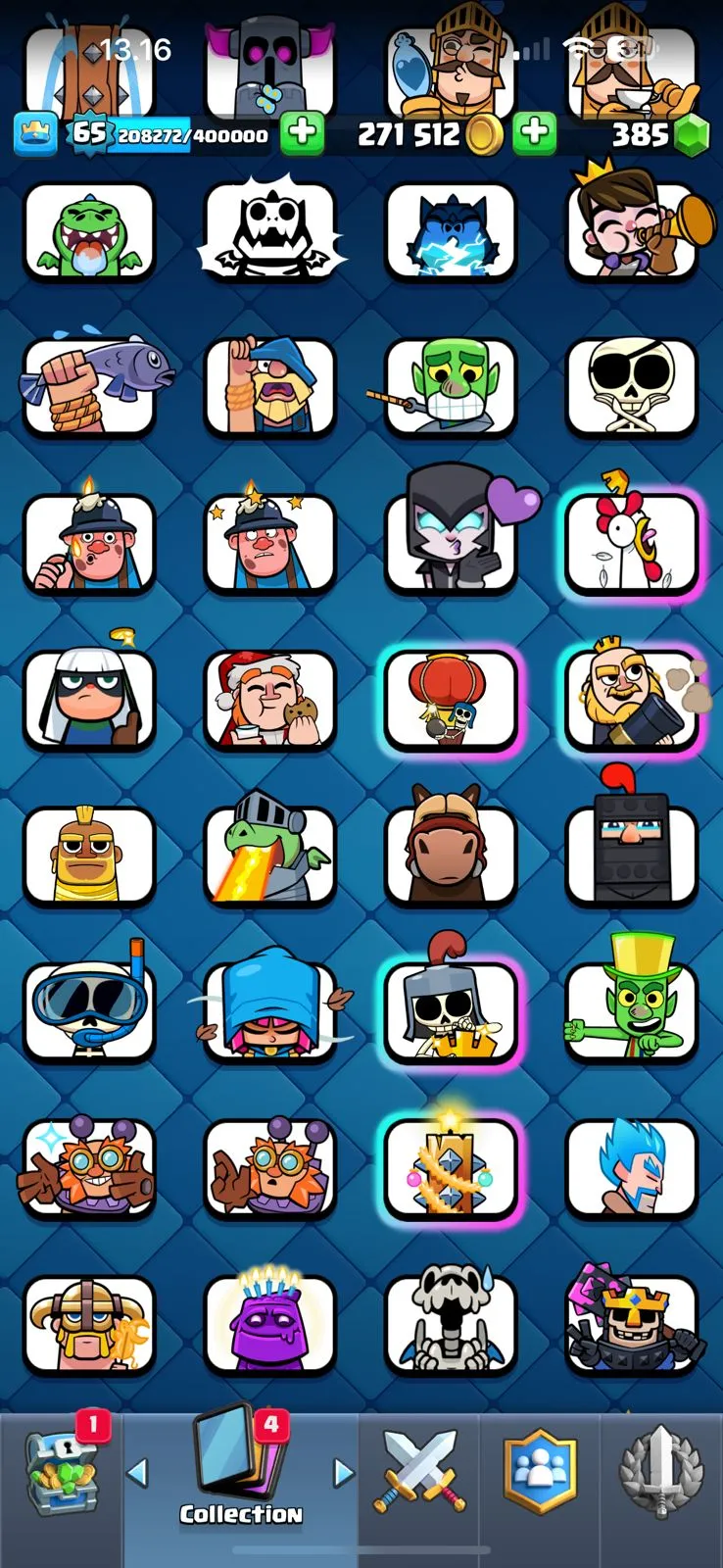Tap the left arrow beside Collection
The image size is (723, 1568).
tap(138, 1471)
